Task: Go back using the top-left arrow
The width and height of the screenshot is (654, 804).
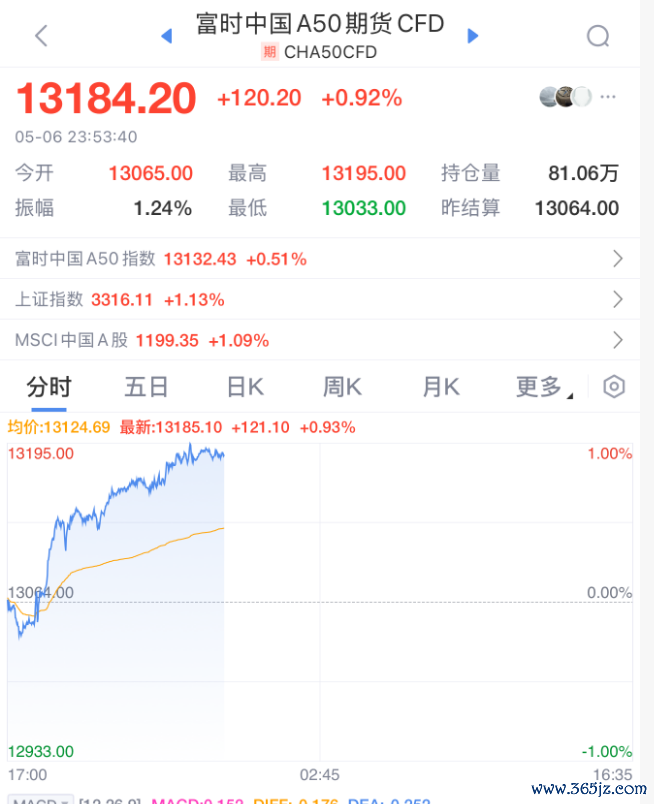Action: tap(41, 36)
